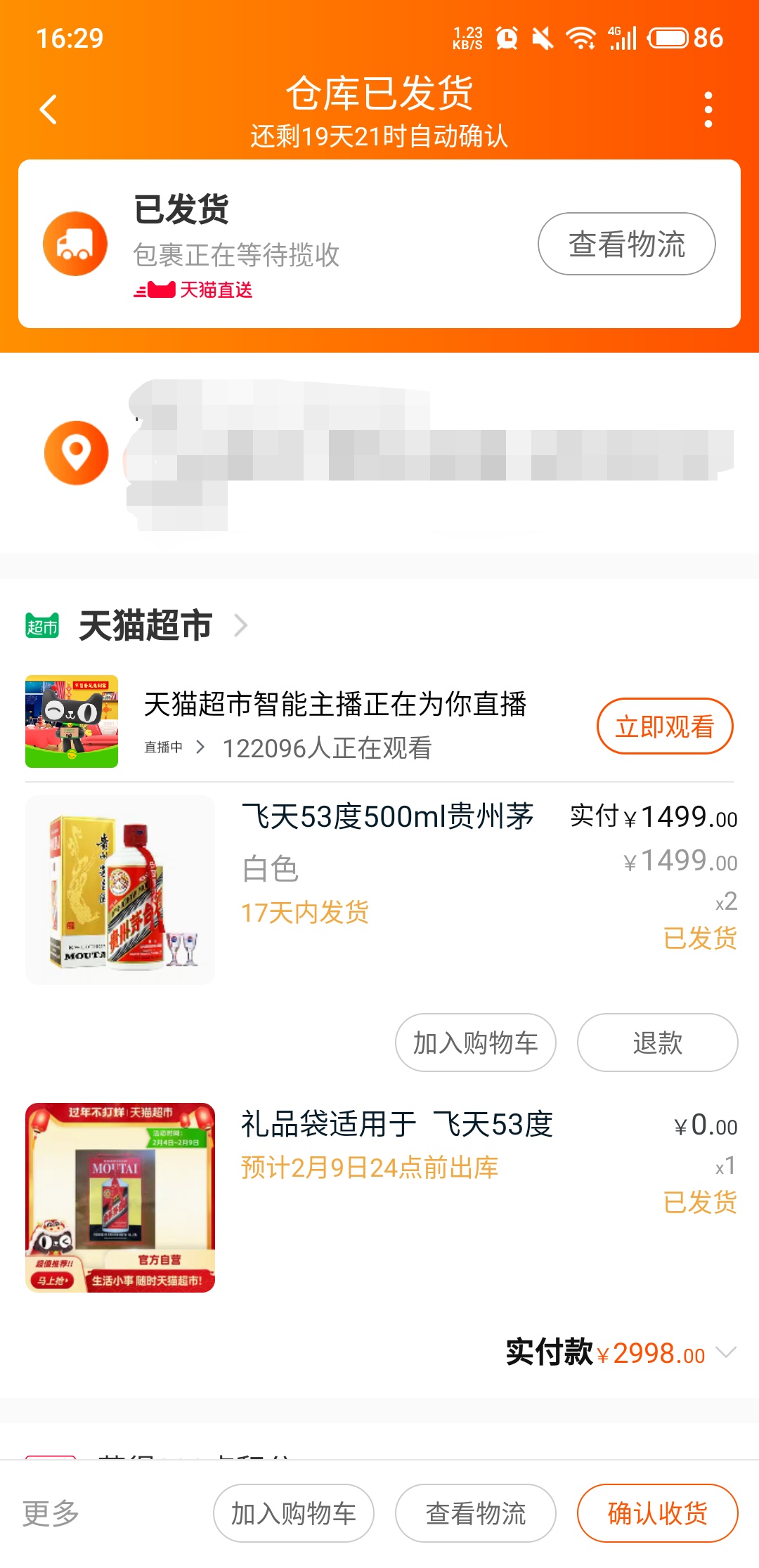Add the Moutai item to cart via 加入购物车
Screen dimensions: 759x1568
475,1043
